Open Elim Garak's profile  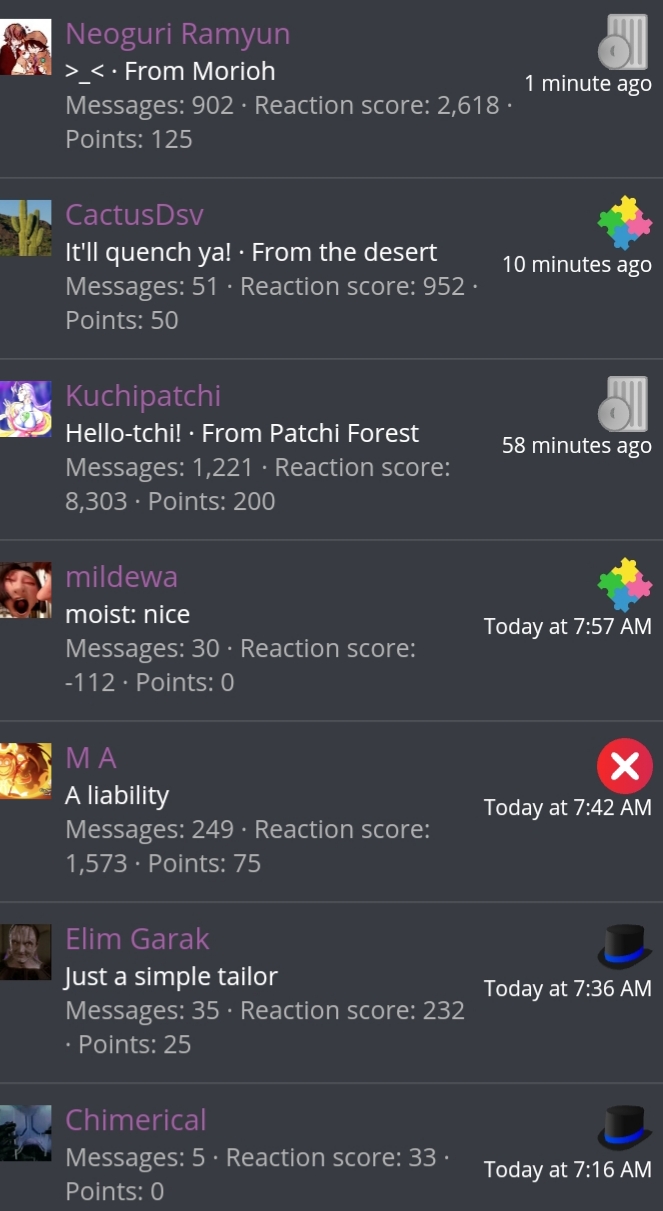tap(137, 939)
